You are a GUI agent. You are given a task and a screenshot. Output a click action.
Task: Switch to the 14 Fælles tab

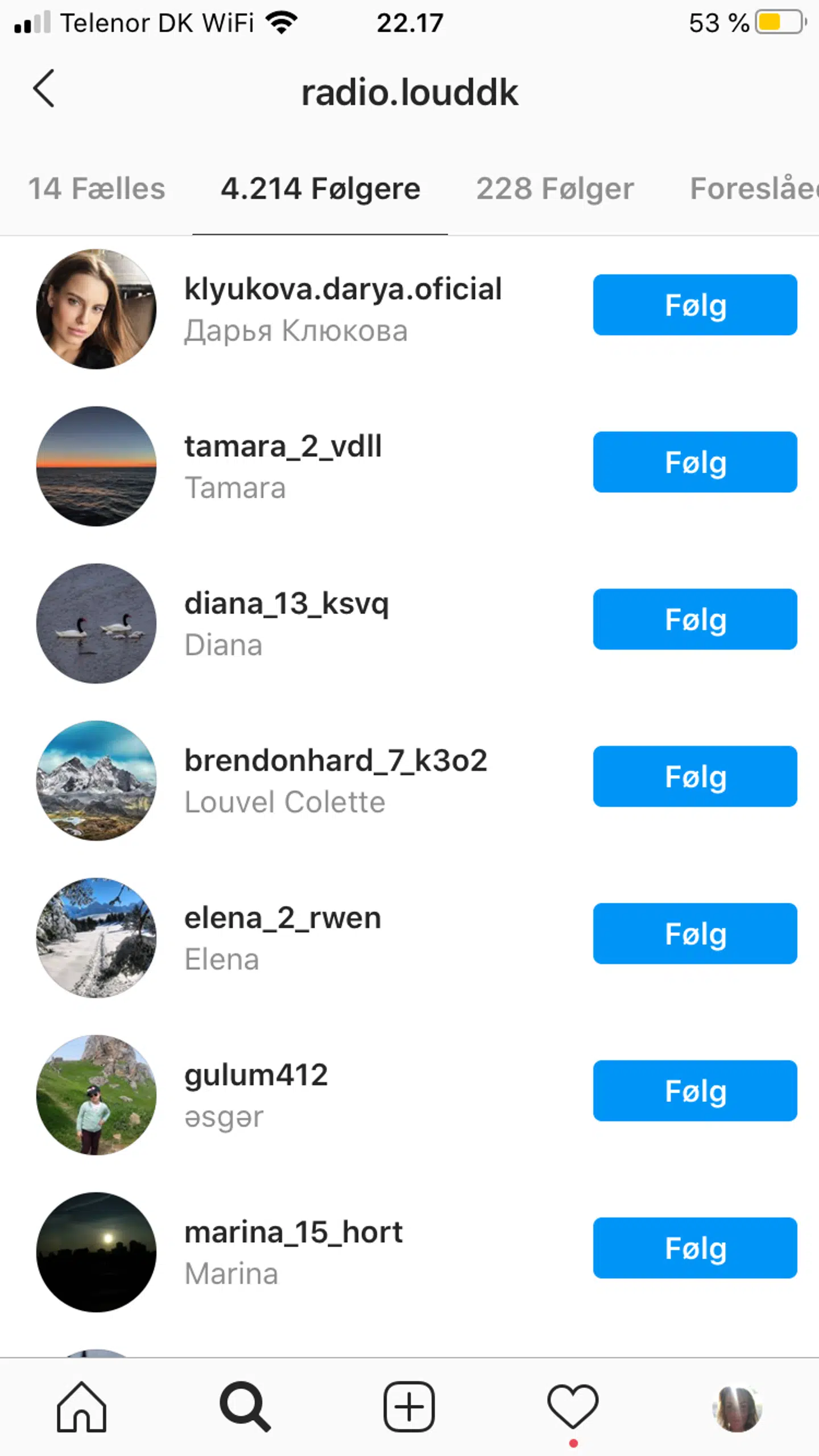pos(97,189)
